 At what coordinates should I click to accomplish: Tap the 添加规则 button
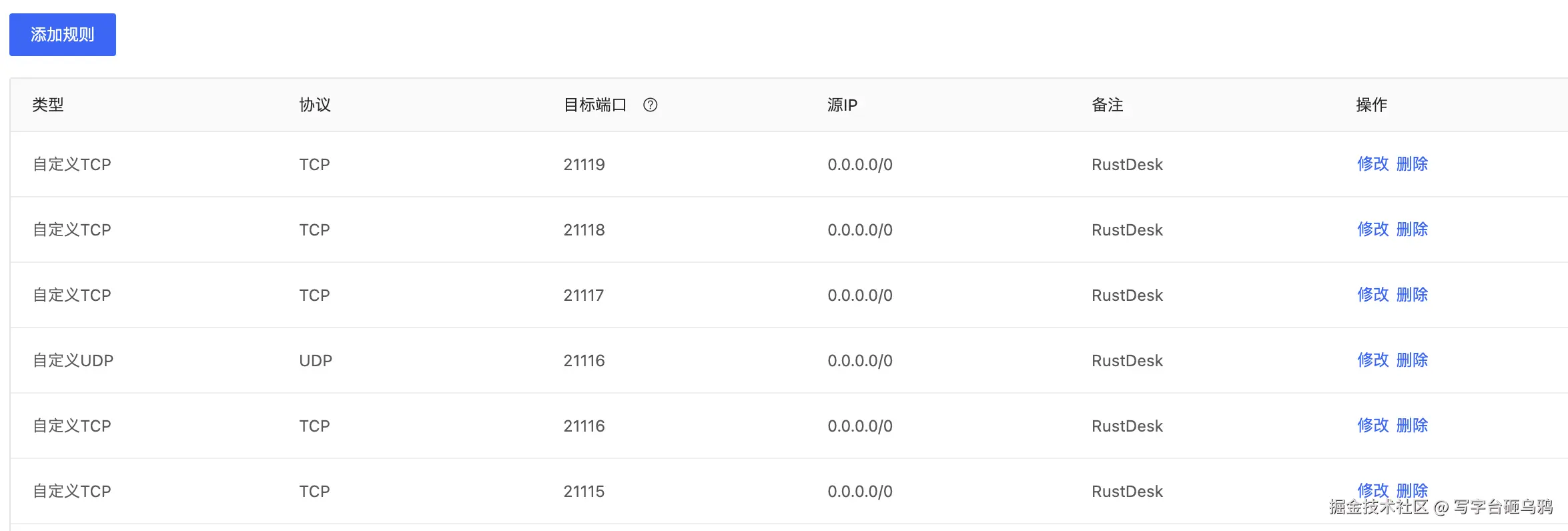62,35
